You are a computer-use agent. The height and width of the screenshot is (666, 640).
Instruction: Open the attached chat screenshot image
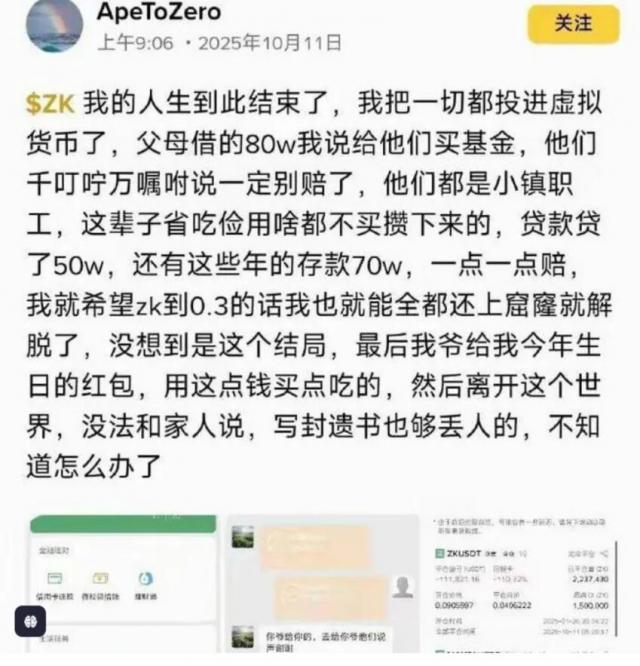pyautogui.click(x=321, y=588)
